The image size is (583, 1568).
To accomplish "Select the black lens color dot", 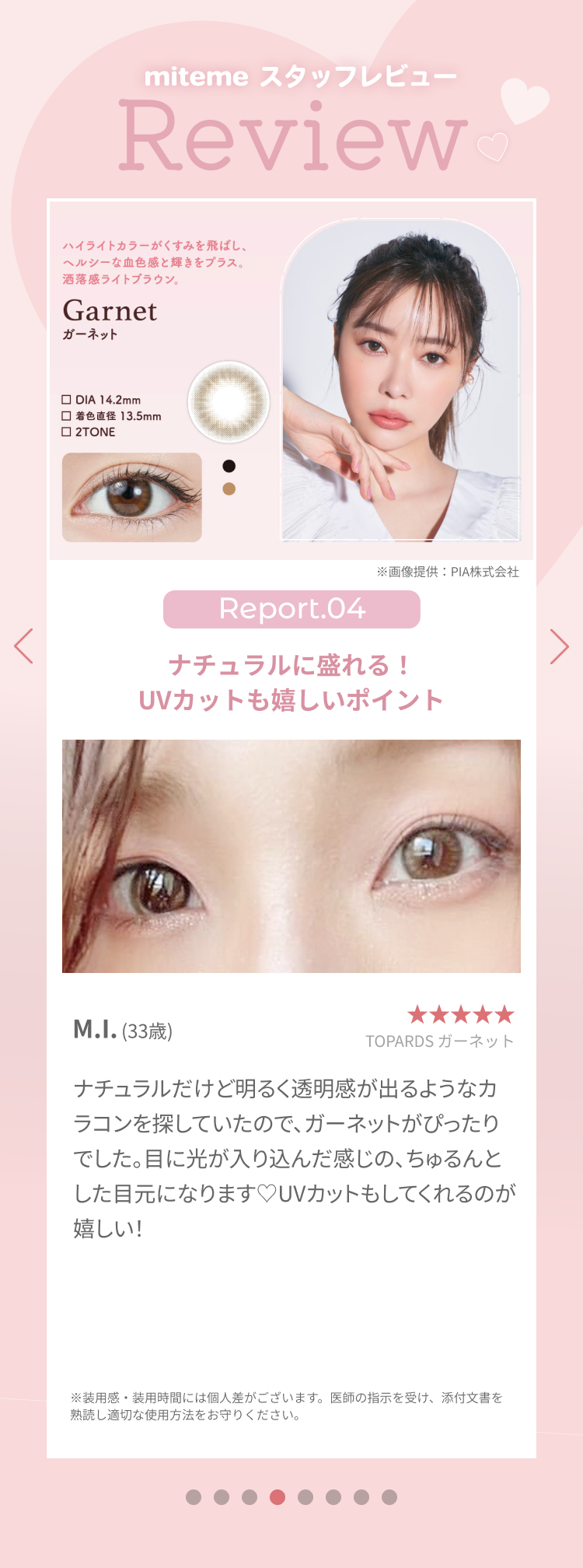I will (x=228, y=467).
